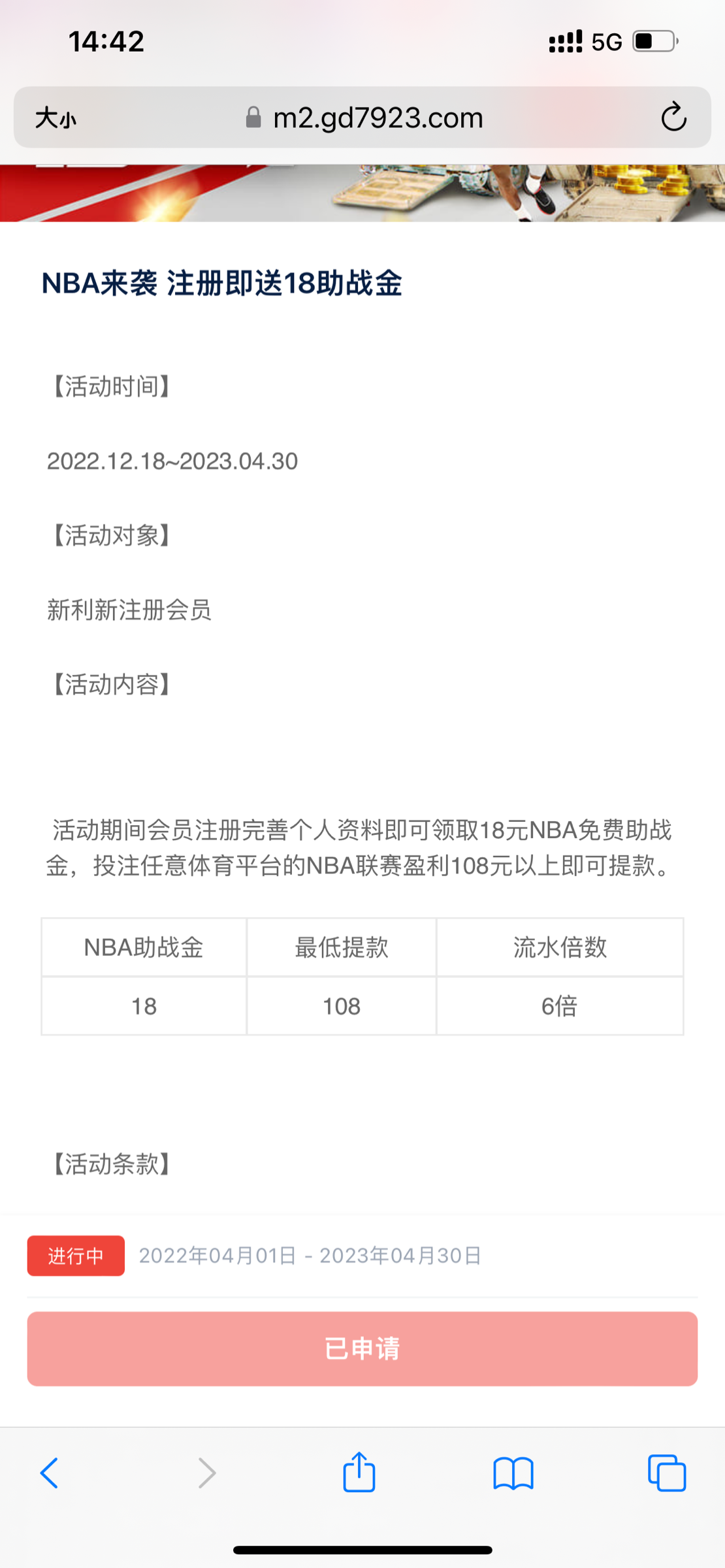Share this page
725x1568 pixels.
pos(359,1473)
